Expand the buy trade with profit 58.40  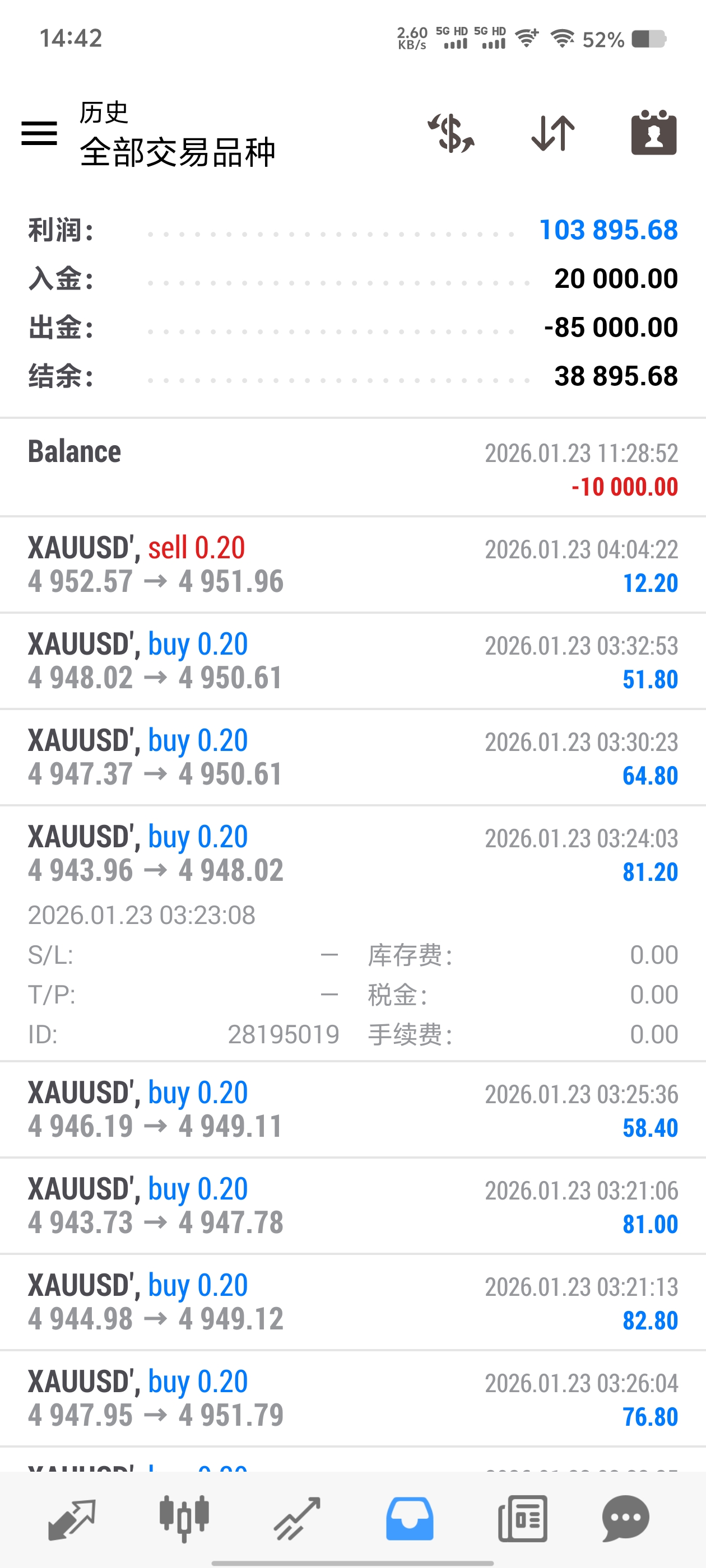point(352,1109)
